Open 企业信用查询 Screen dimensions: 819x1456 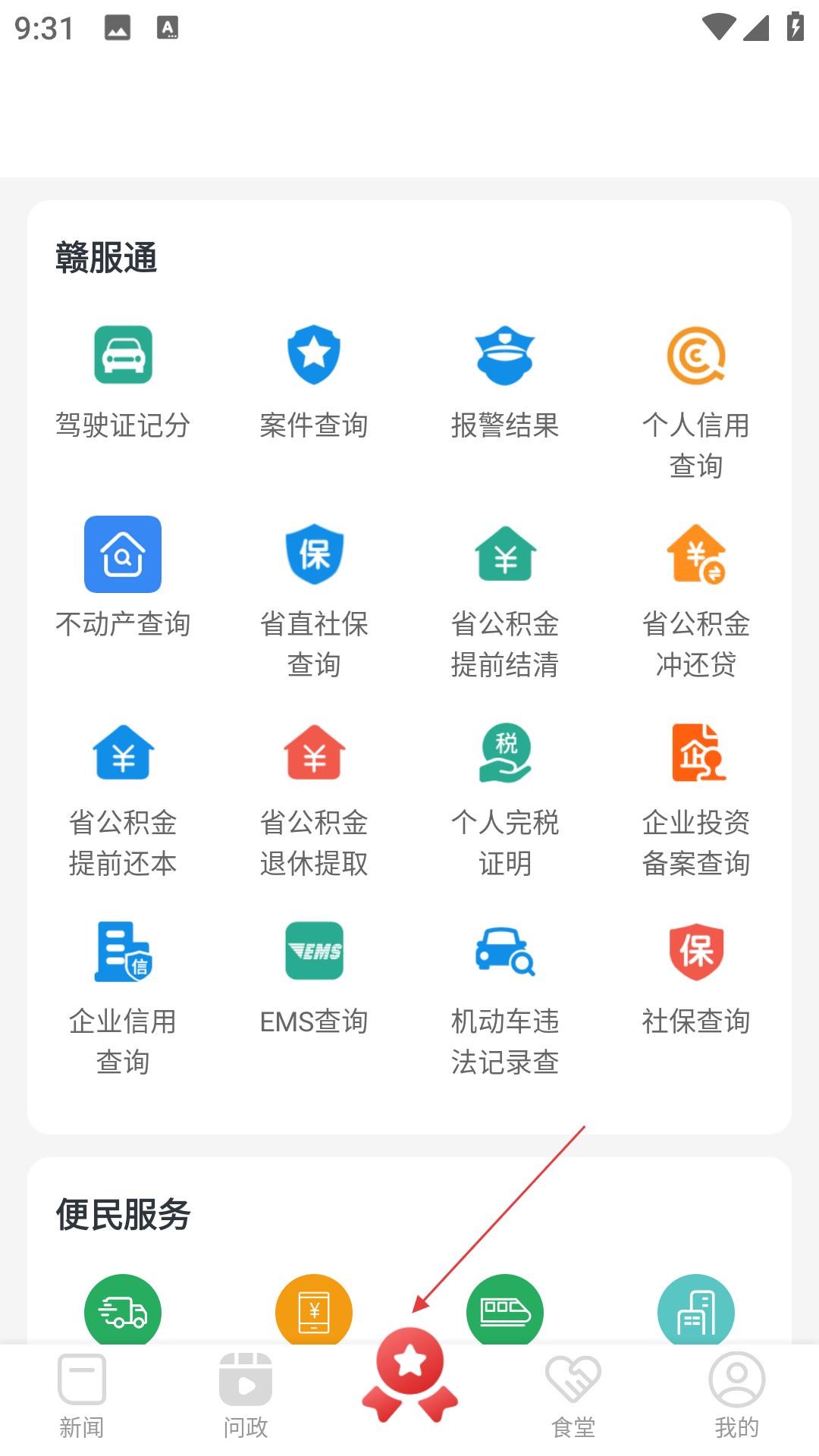(123, 999)
